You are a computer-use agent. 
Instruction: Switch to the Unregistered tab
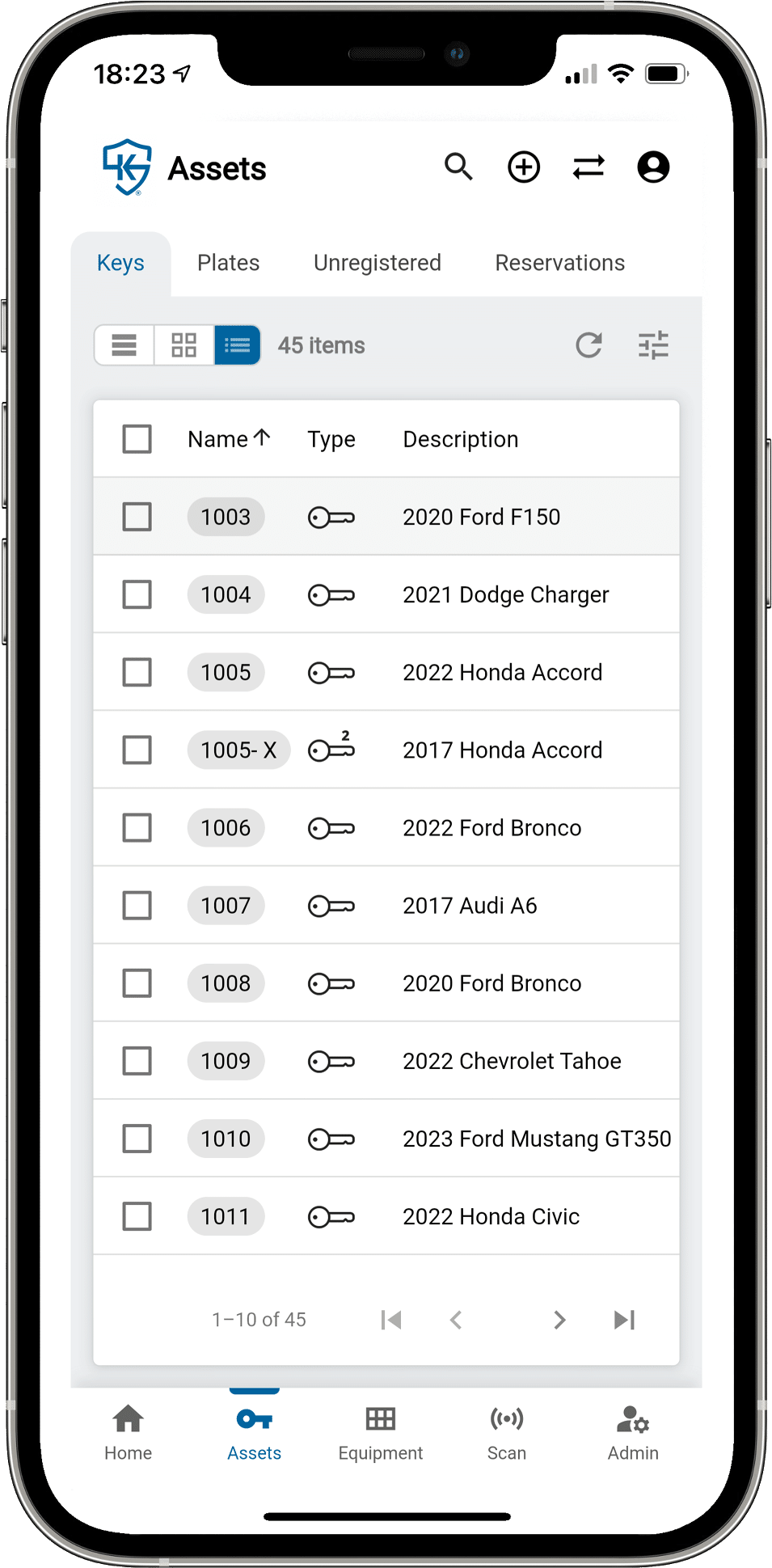click(377, 263)
